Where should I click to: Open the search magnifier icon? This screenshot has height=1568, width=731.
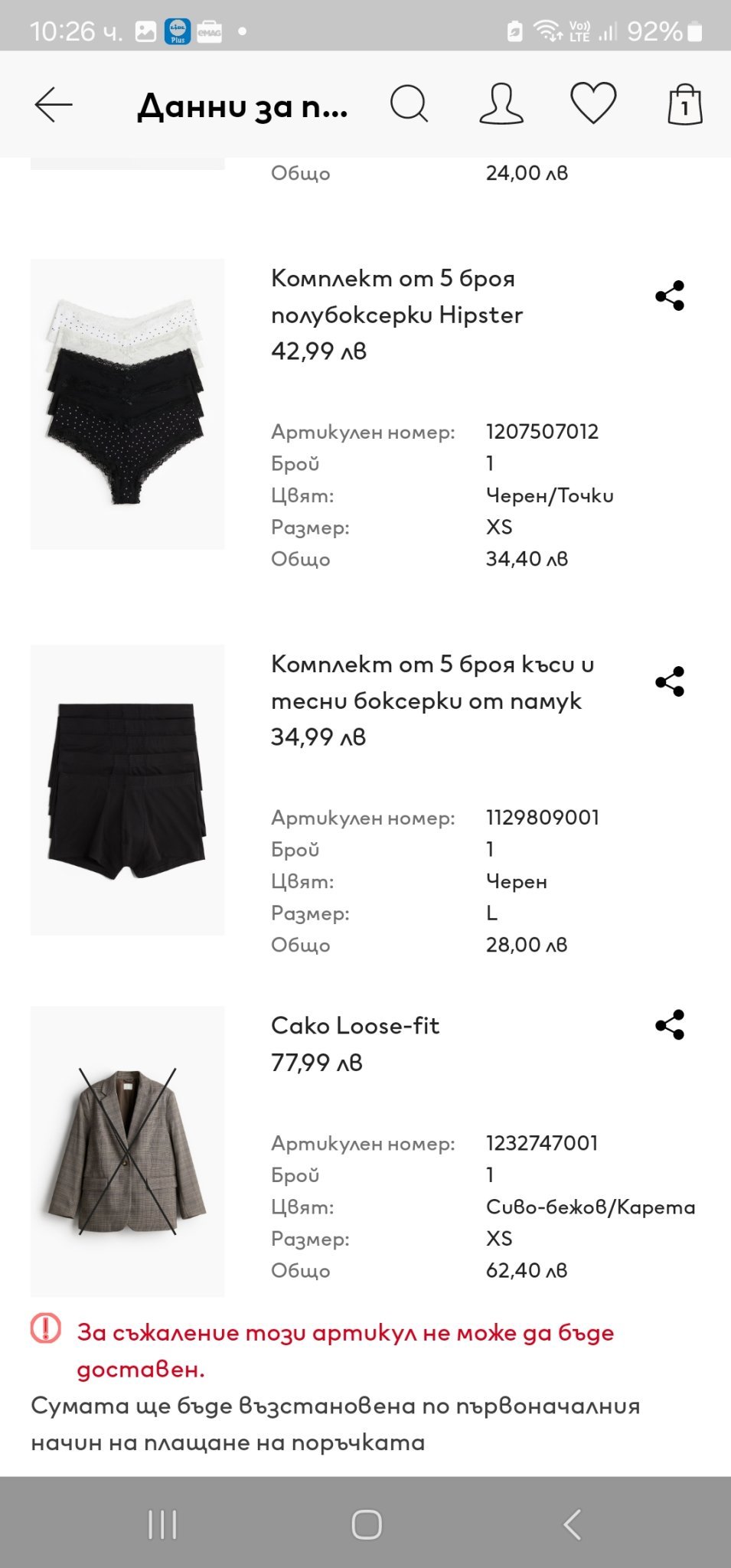tap(409, 103)
